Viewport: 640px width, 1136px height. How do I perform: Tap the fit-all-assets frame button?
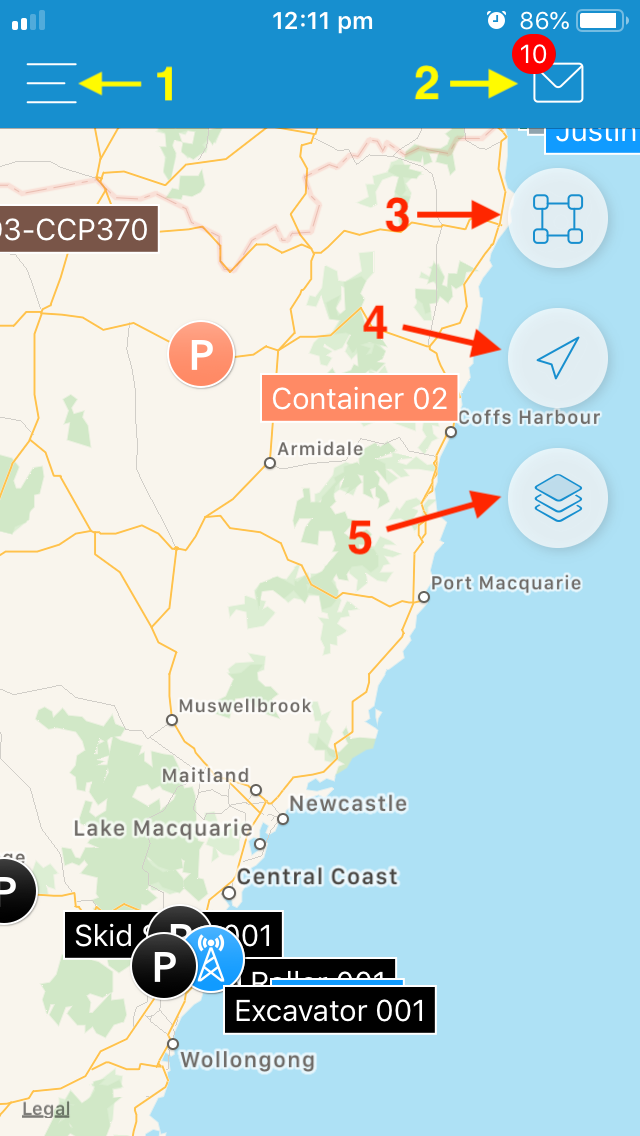[x=558, y=219]
